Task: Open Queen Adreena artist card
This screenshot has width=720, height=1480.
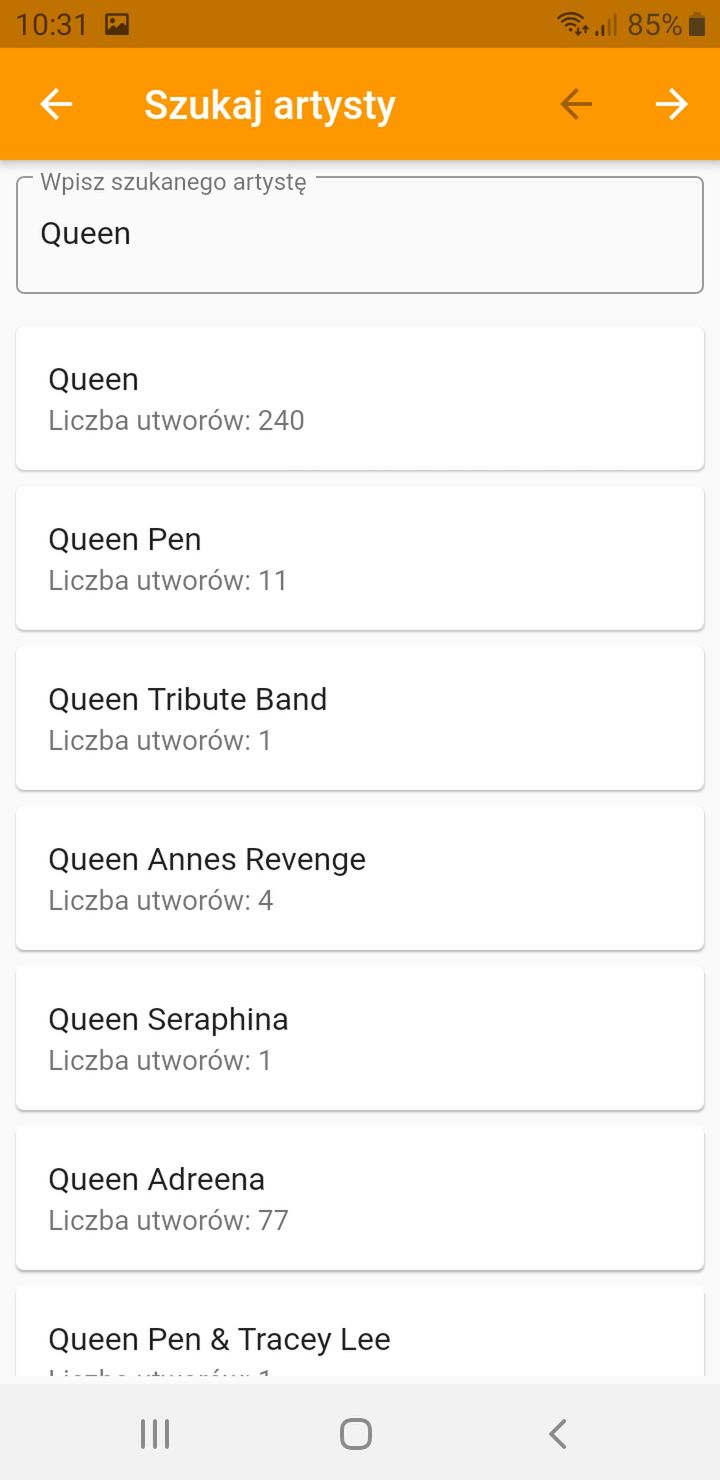Action: coord(360,1198)
